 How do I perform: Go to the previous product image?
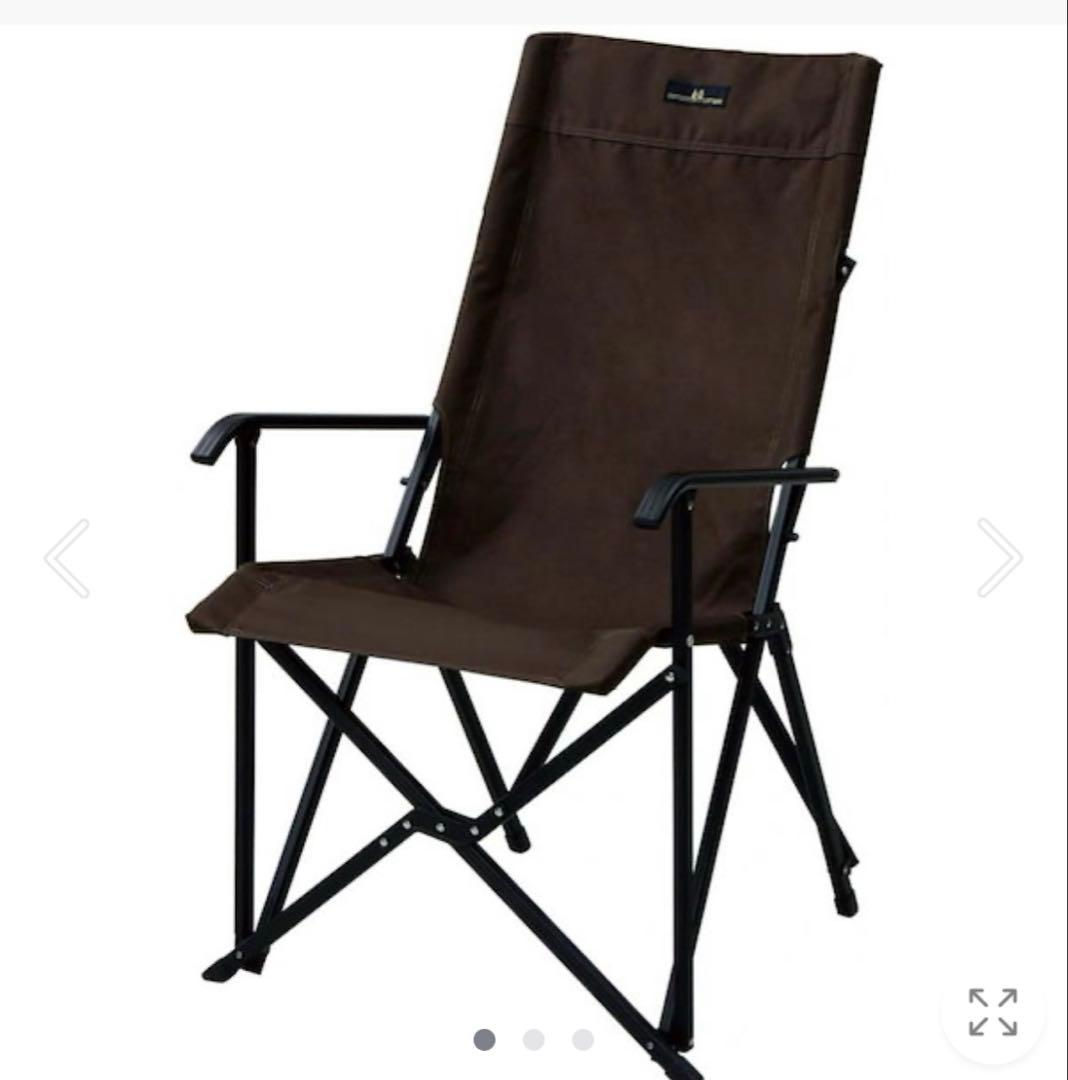point(68,558)
